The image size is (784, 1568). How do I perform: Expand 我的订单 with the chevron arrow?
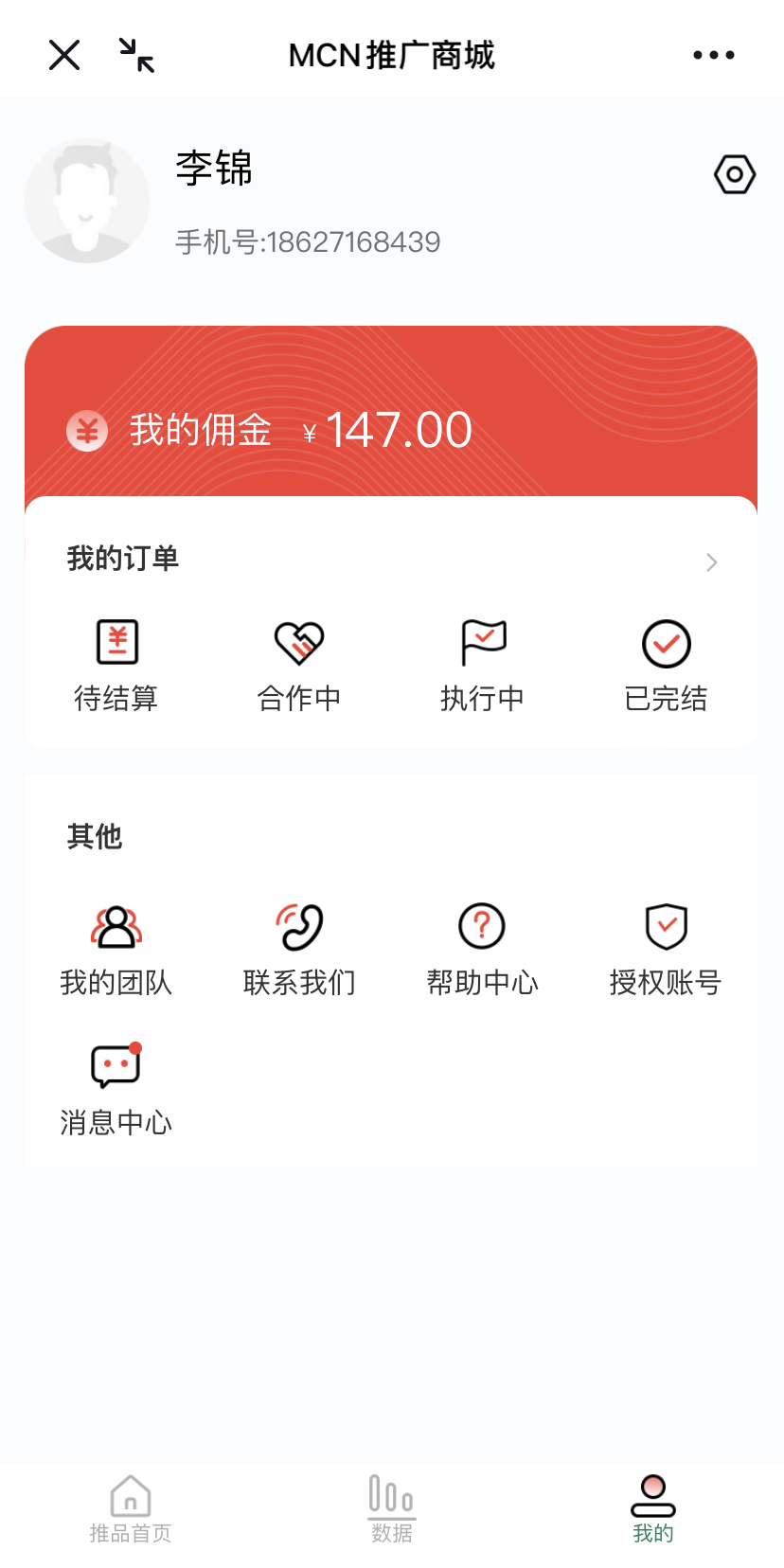coord(712,562)
